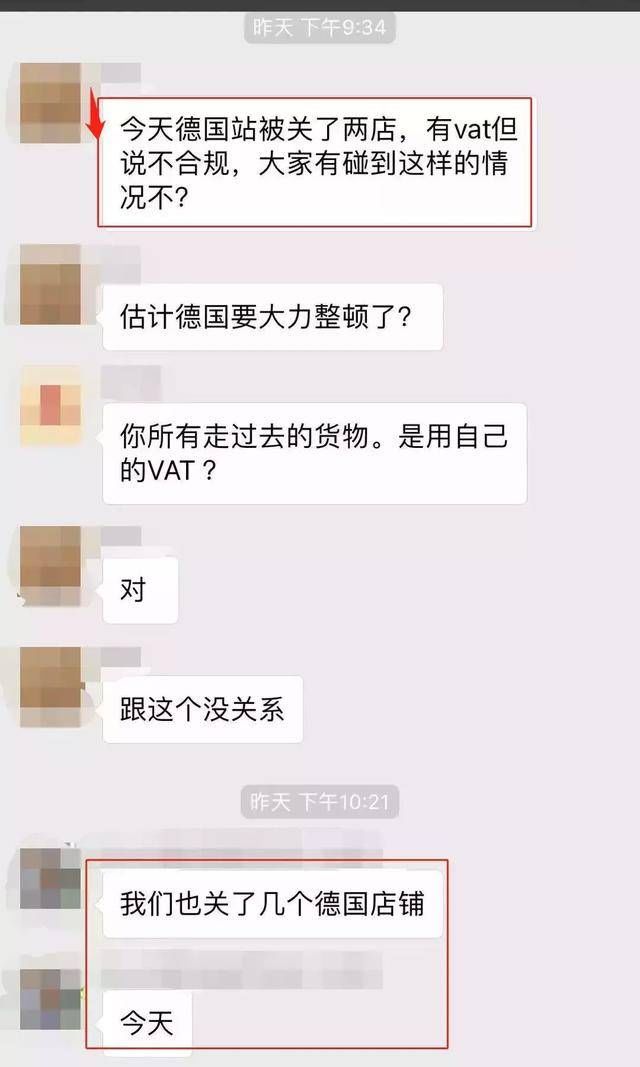Open avatar next to the '对' reply
This screenshot has width=640, height=1067.
pos(50,565)
